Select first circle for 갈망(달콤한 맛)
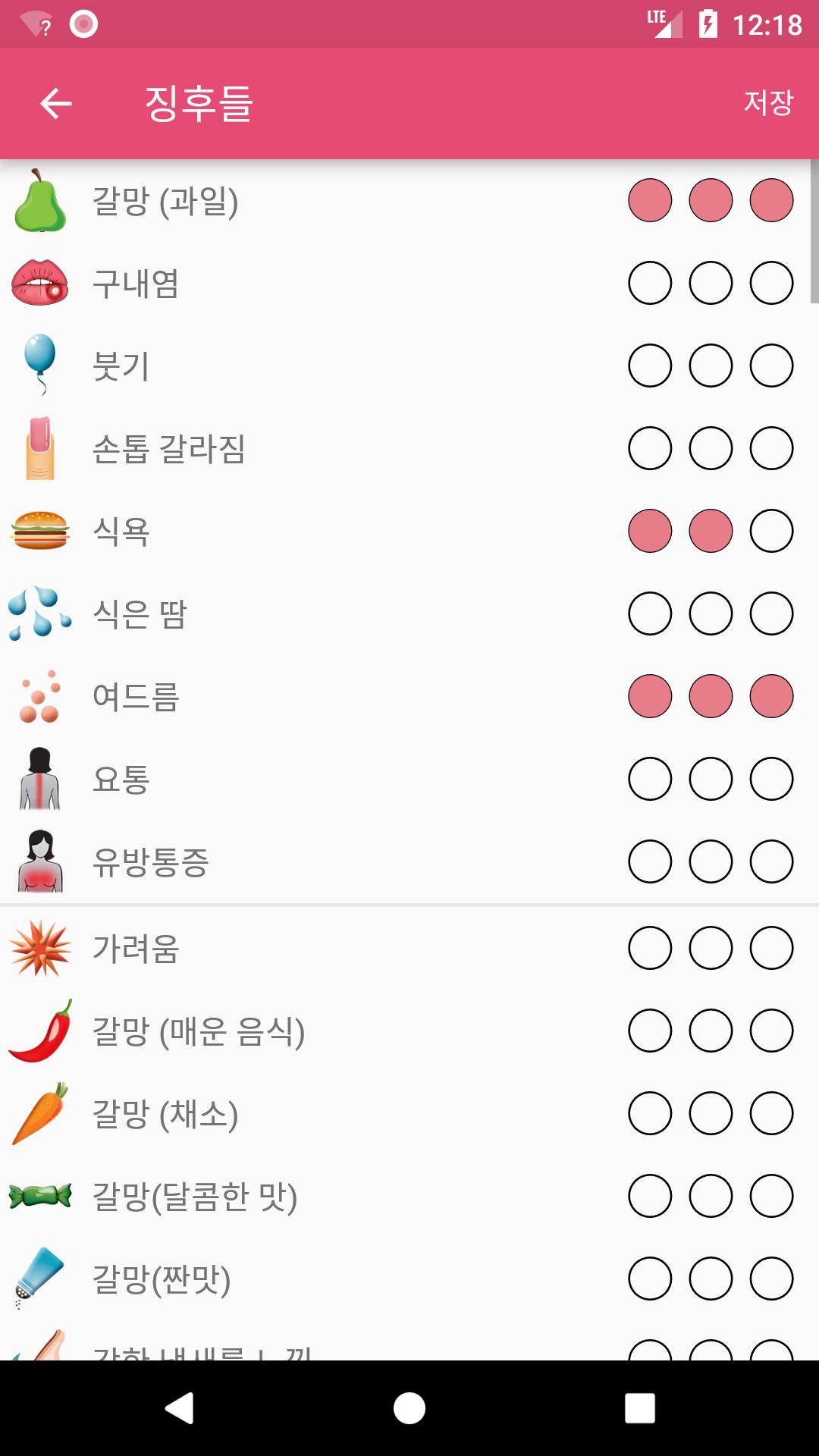Image resolution: width=819 pixels, height=1456 pixels. (x=650, y=1196)
